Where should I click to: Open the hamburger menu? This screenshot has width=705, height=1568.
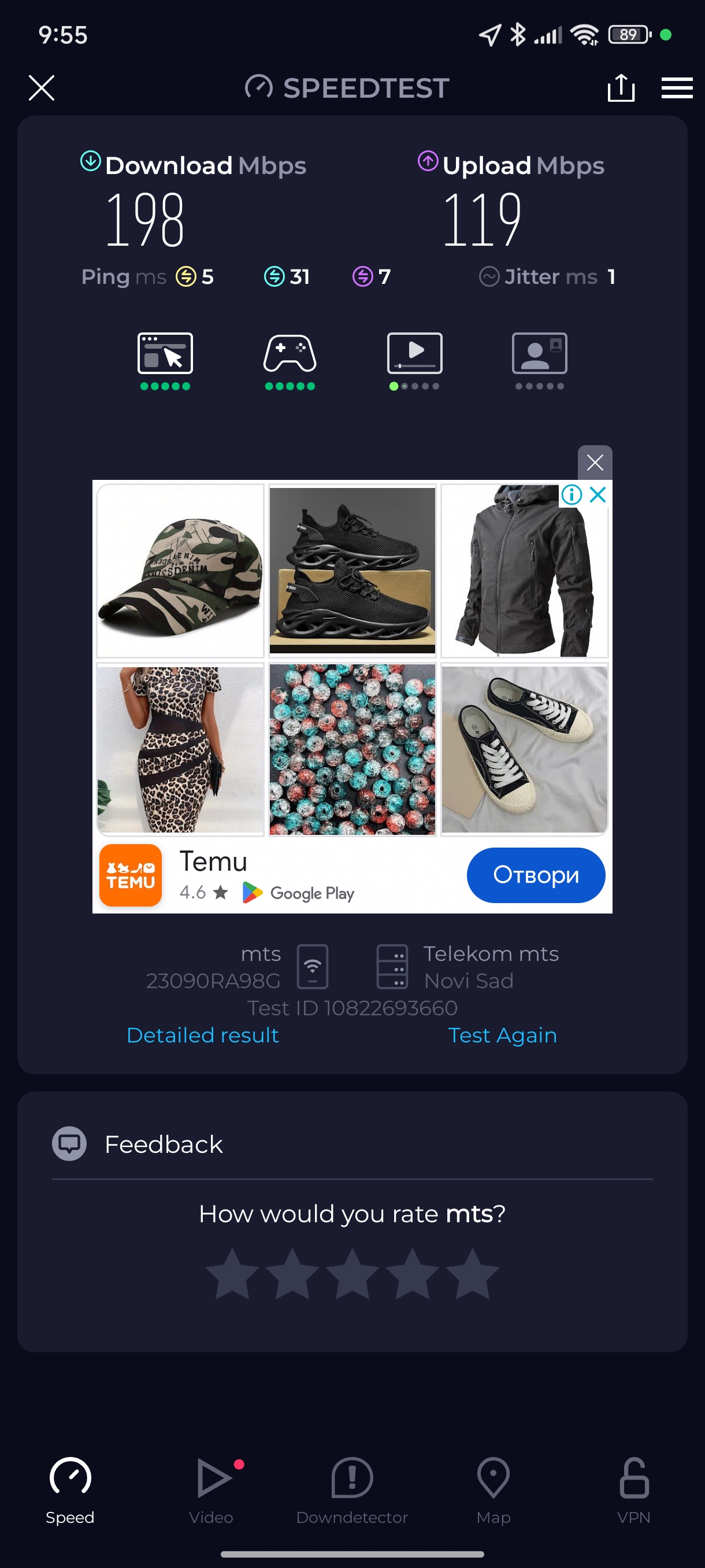pyautogui.click(x=677, y=88)
